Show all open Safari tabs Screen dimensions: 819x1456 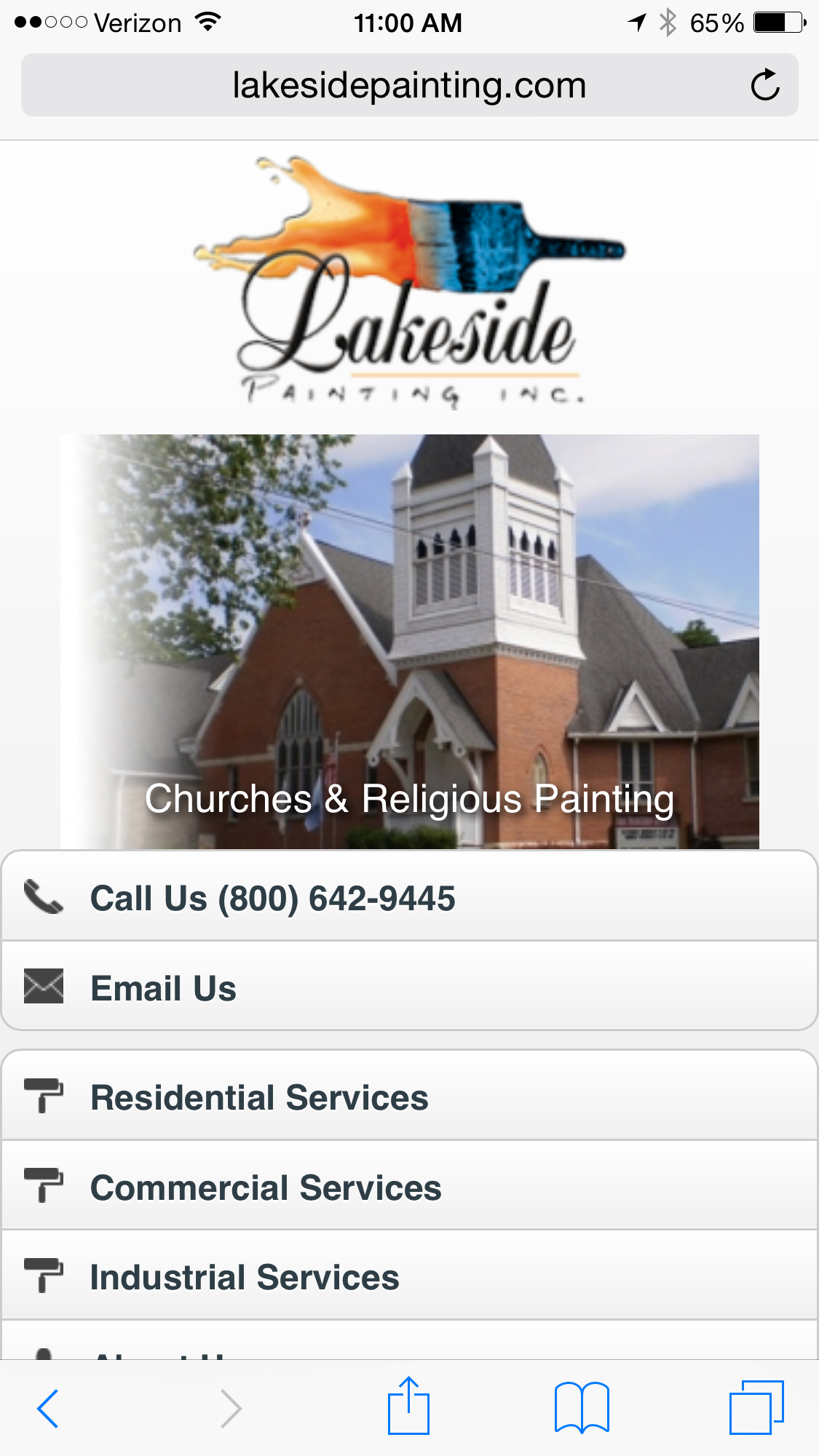pyautogui.click(x=756, y=1408)
